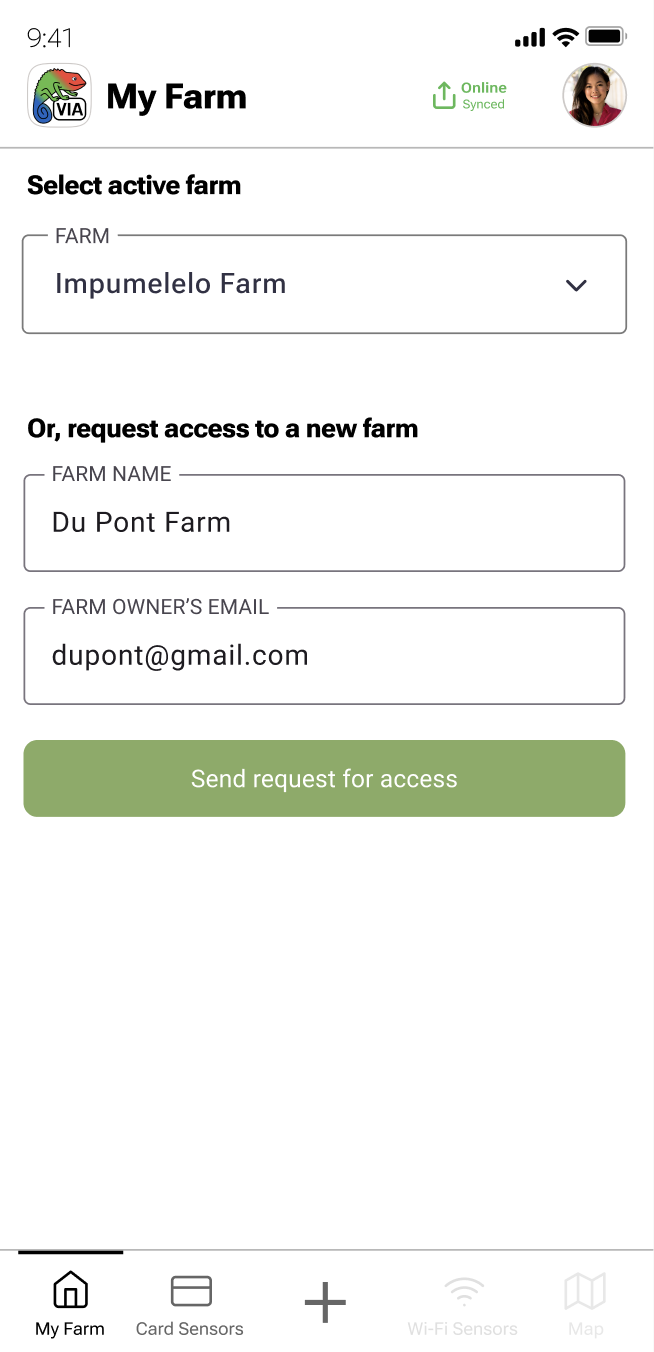Switch to the Wi-Fi Sensors tab
Image resolution: width=654 pixels, height=1352 pixels.
(462, 1304)
